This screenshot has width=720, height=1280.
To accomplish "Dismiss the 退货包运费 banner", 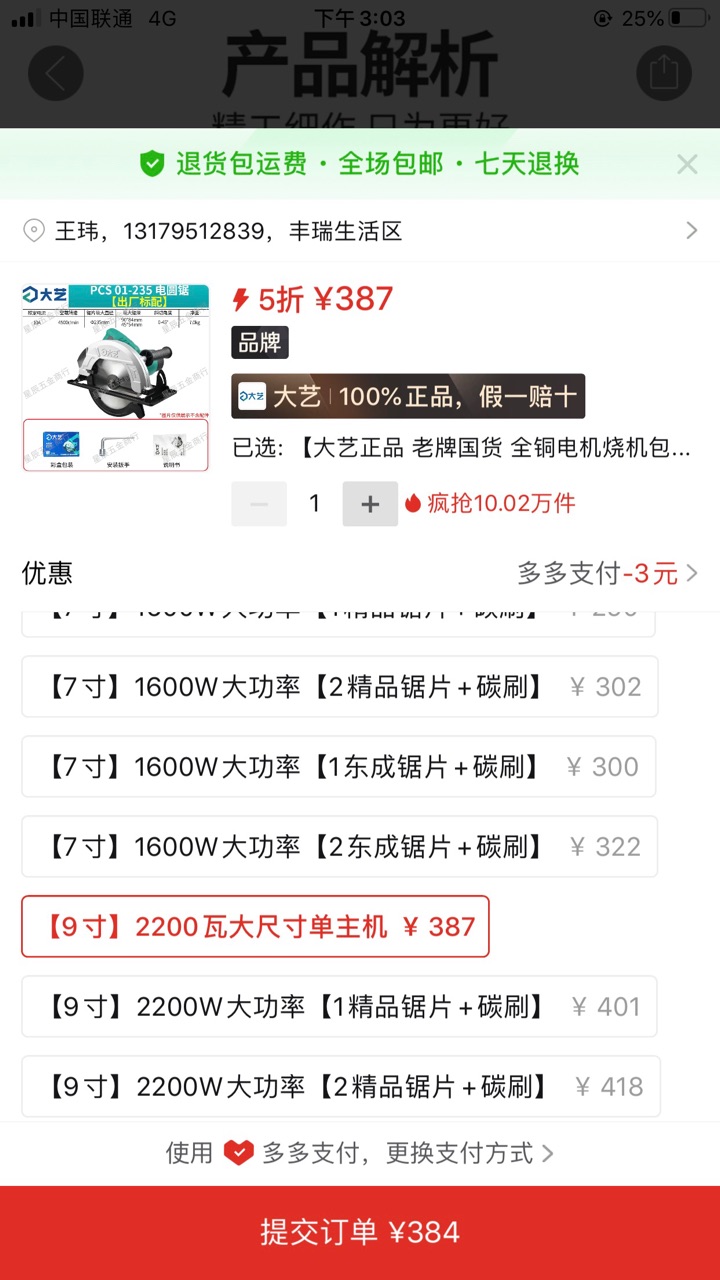I will [687, 164].
